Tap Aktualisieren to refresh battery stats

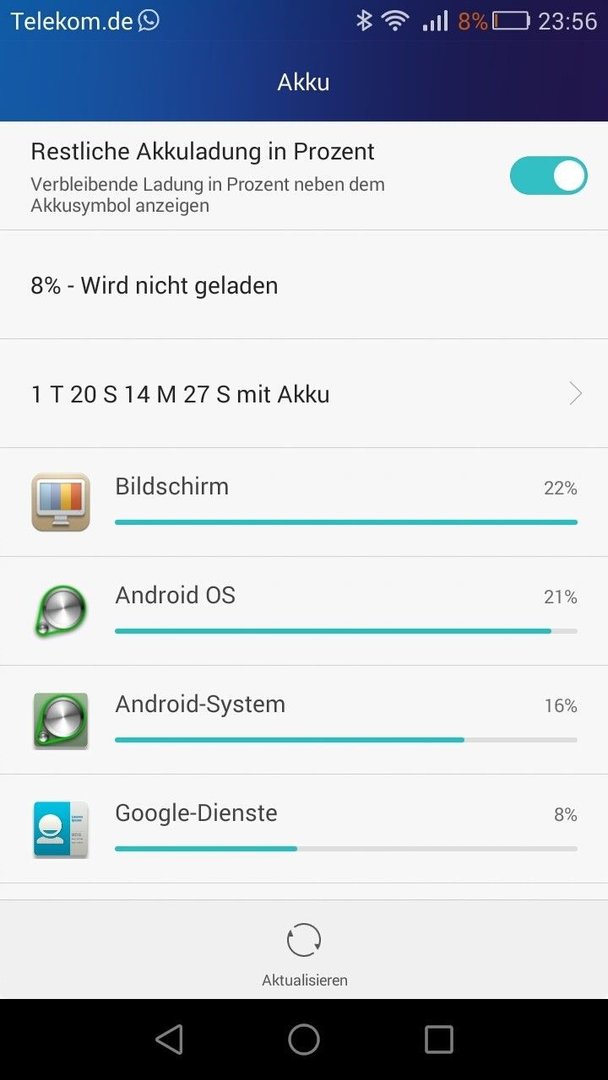click(x=304, y=953)
